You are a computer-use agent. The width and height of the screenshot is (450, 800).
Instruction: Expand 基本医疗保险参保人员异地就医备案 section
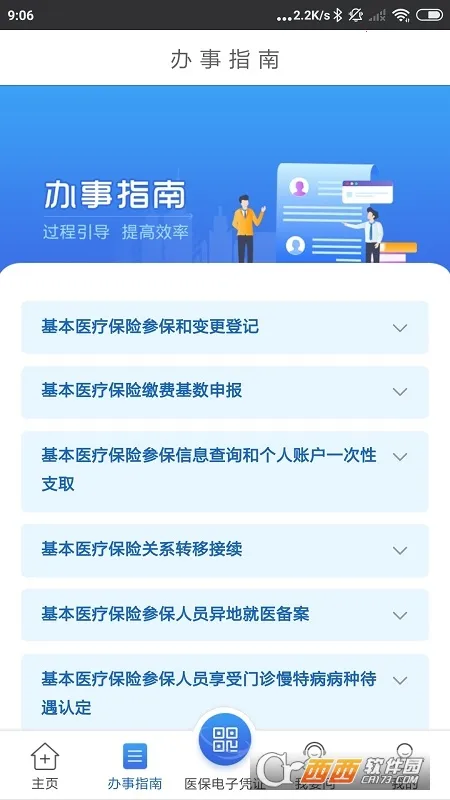click(x=224, y=615)
